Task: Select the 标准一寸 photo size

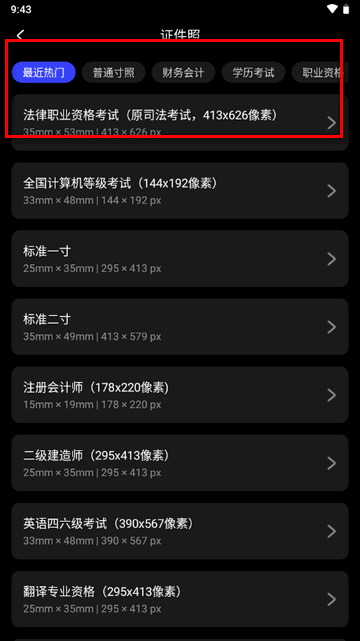Action: [x=180, y=259]
